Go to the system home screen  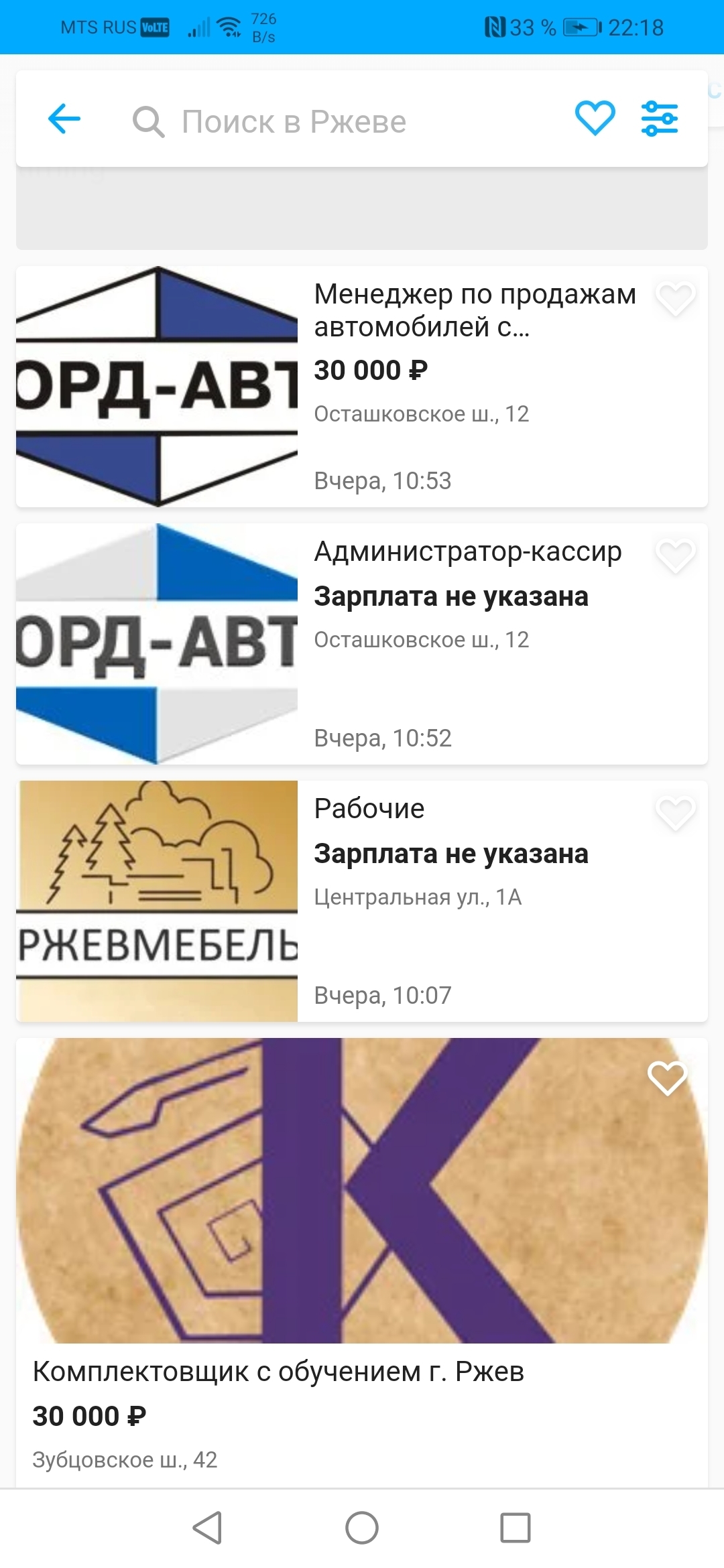point(362,1528)
